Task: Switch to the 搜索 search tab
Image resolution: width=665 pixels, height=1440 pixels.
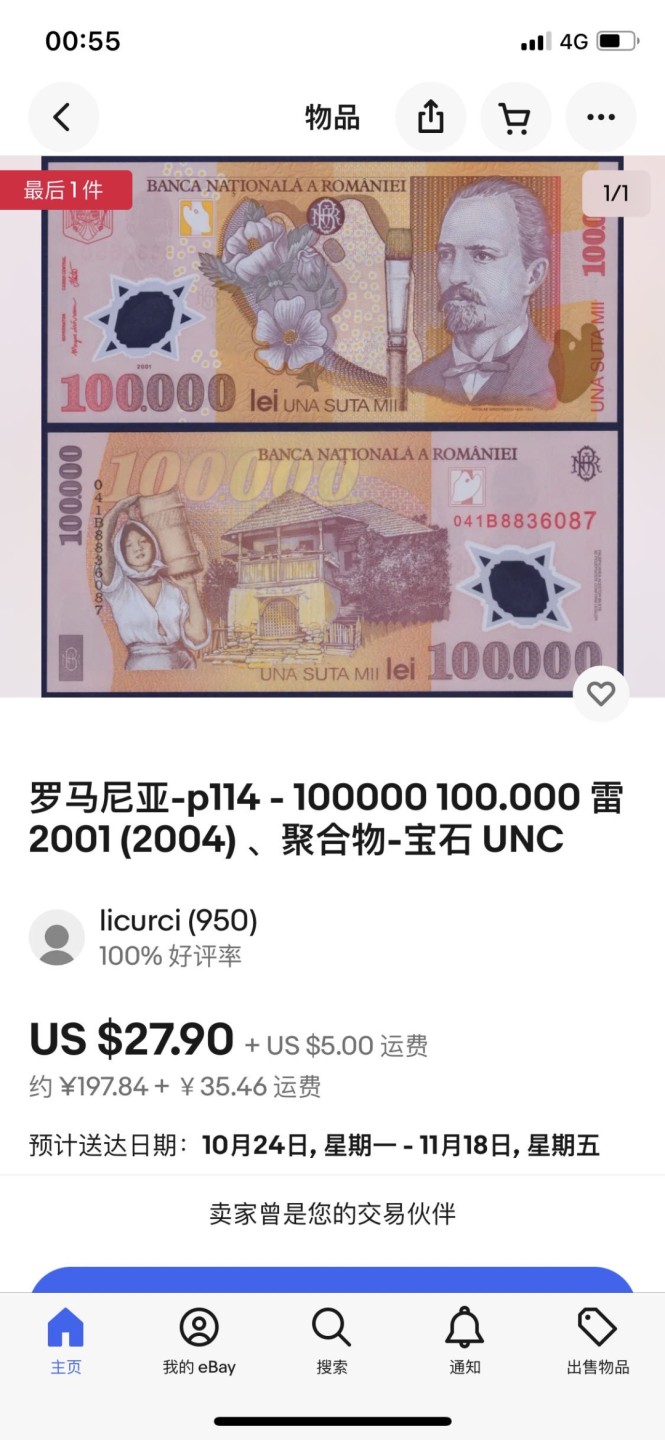Action: [x=332, y=1341]
